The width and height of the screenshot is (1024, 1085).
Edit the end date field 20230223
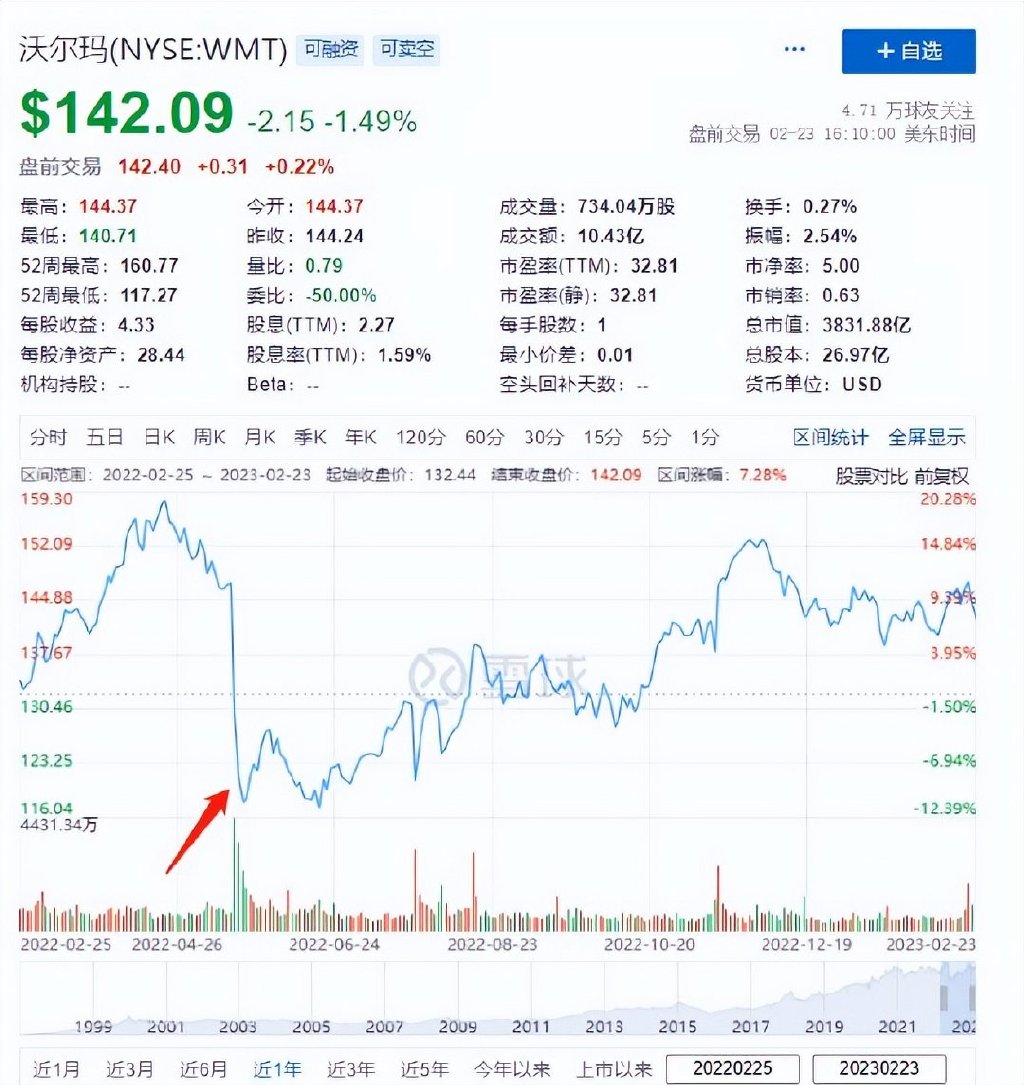coord(880,1069)
